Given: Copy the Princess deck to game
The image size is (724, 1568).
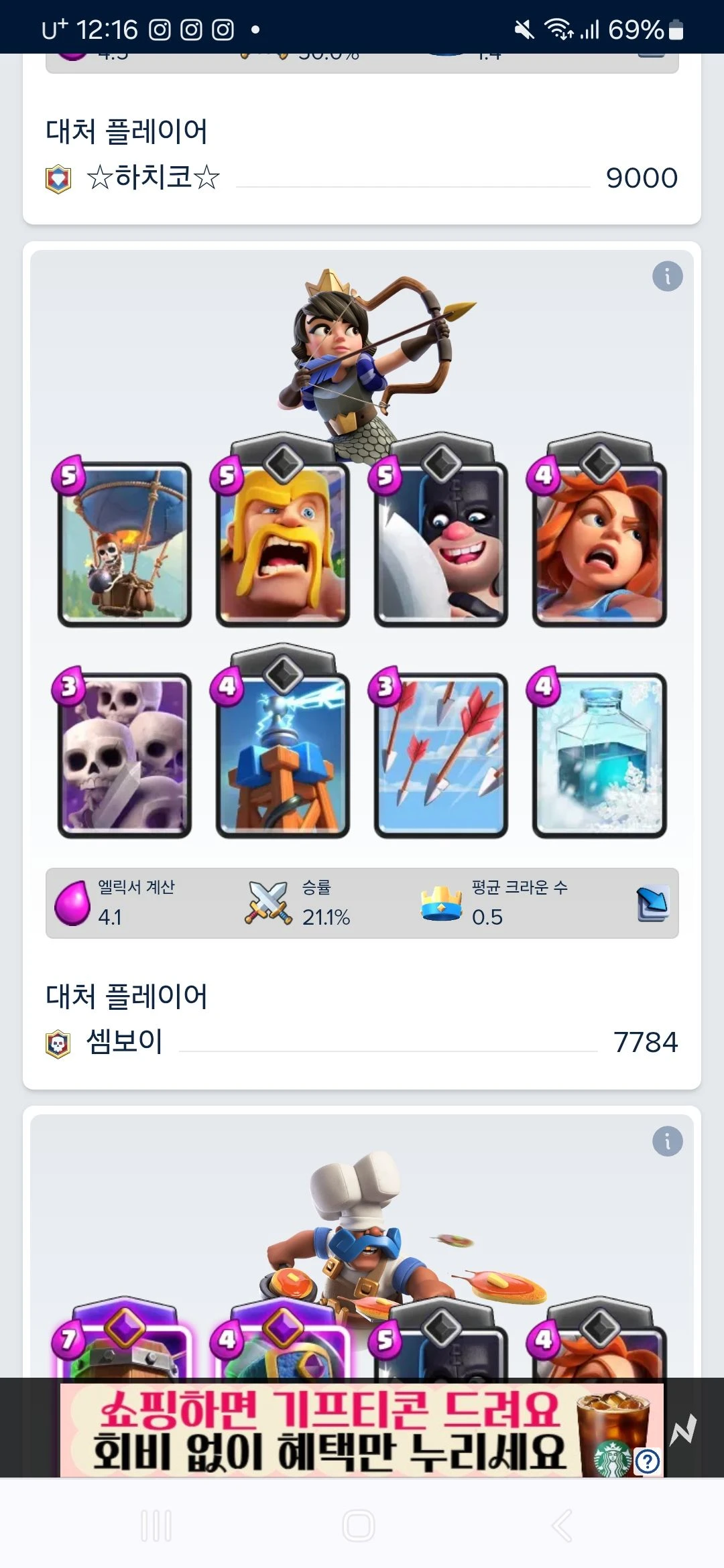Looking at the screenshot, I should tap(652, 903).
